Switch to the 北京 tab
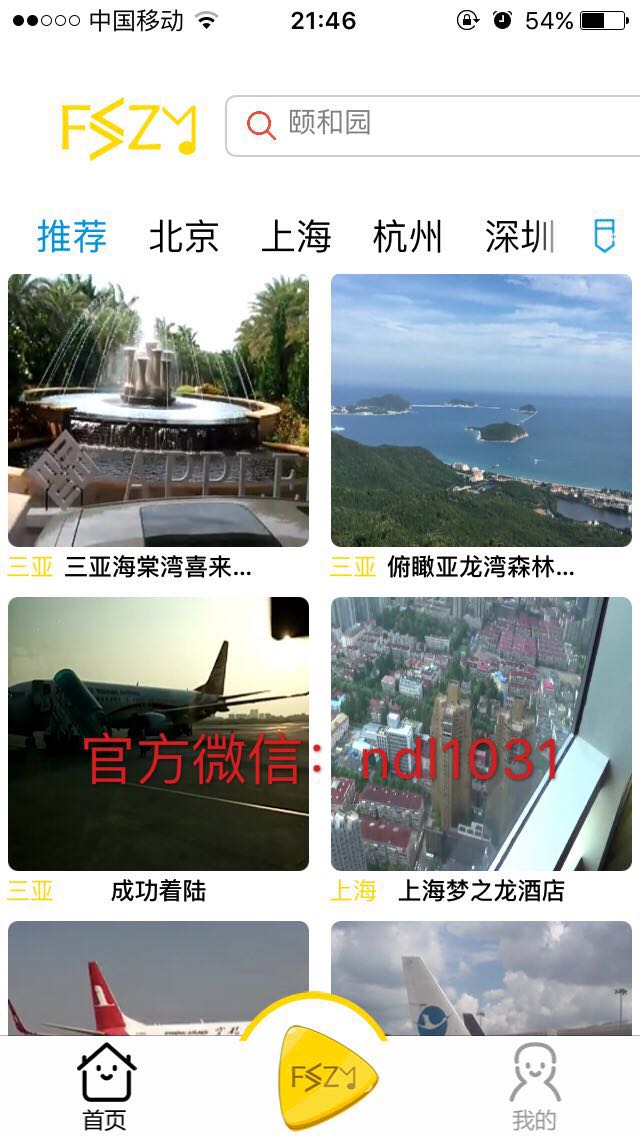 [x=183, y=237]
